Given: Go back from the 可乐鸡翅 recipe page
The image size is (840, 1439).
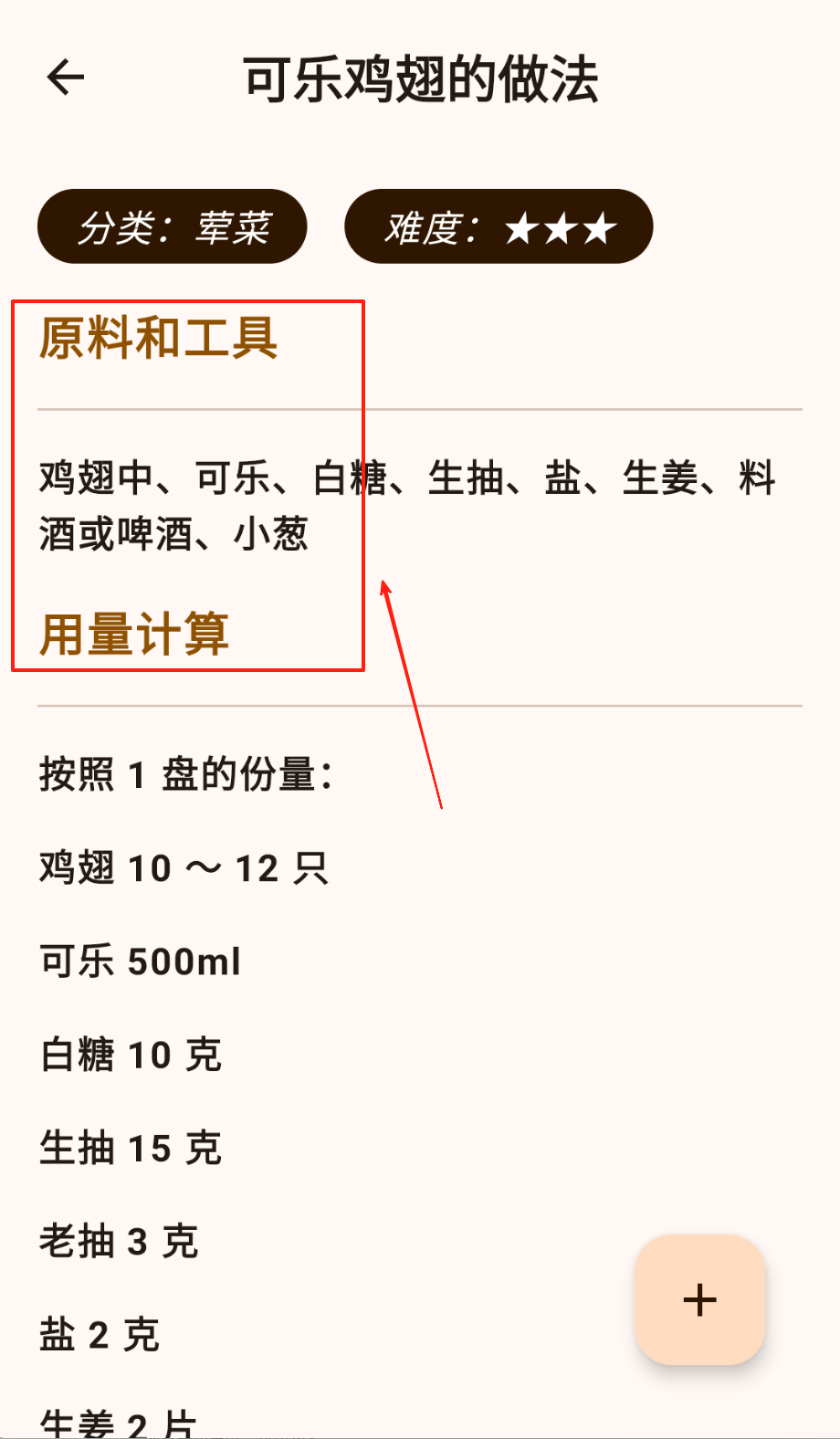Looking at the screenshot, I should coord(66,78).
